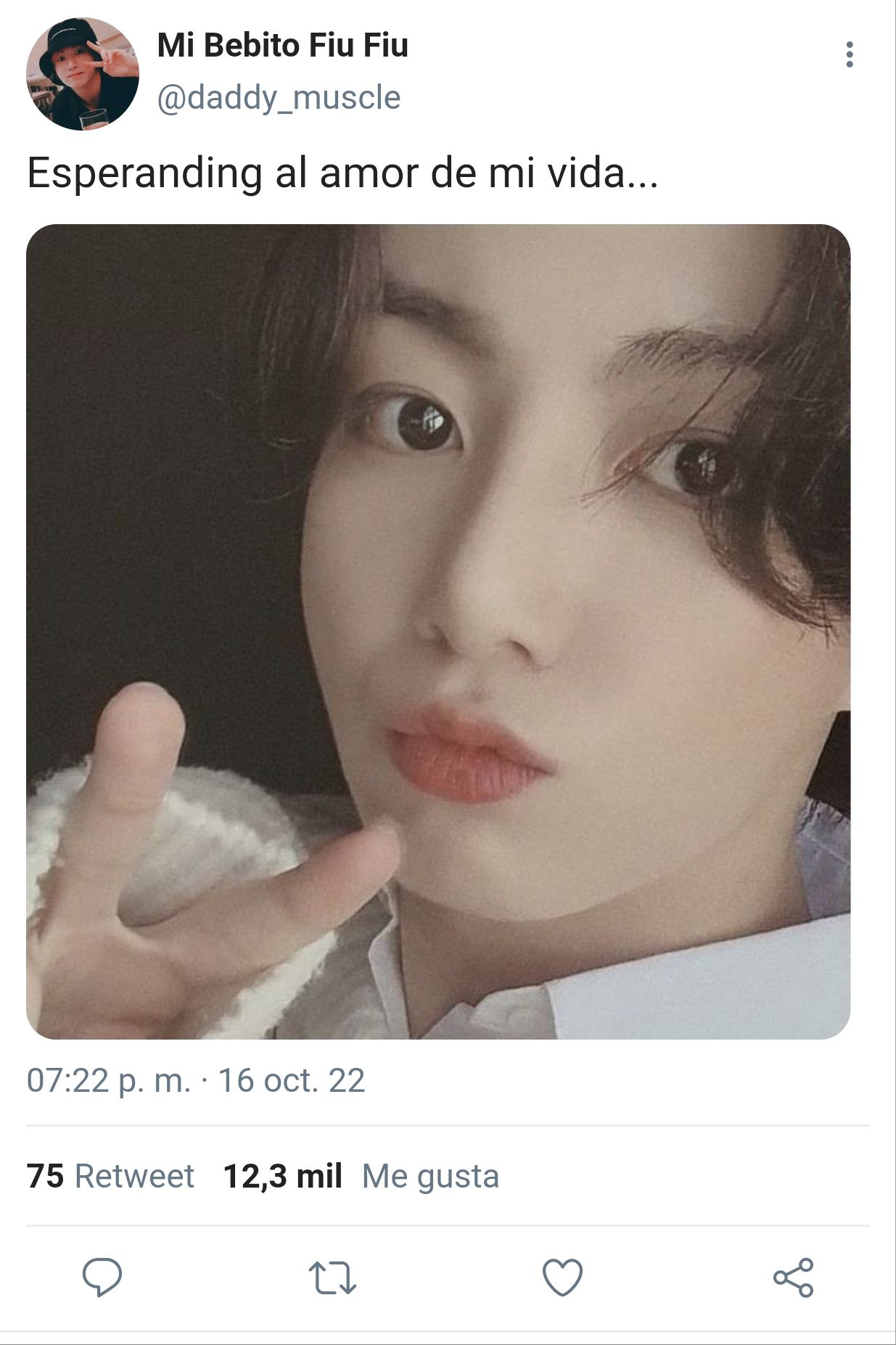View the 75 Retweet list

[110, 1177]
